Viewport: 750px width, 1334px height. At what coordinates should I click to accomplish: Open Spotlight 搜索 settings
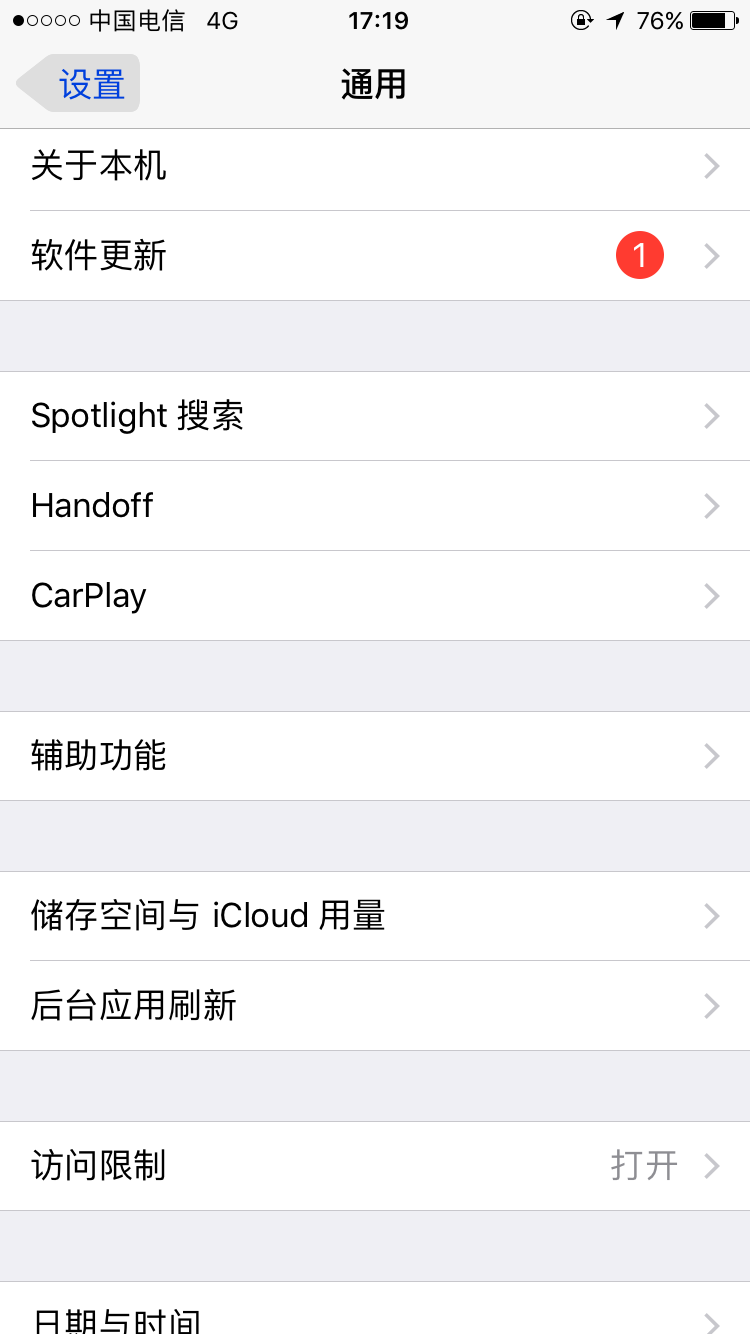pyautogui.click(x=375, y=416)
